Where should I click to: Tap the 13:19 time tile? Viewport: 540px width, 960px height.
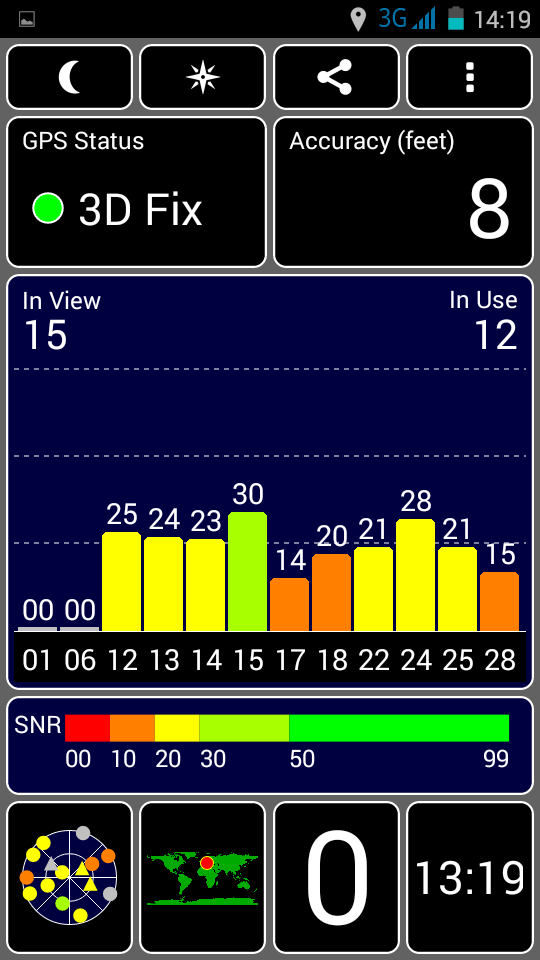coord(470,877)
